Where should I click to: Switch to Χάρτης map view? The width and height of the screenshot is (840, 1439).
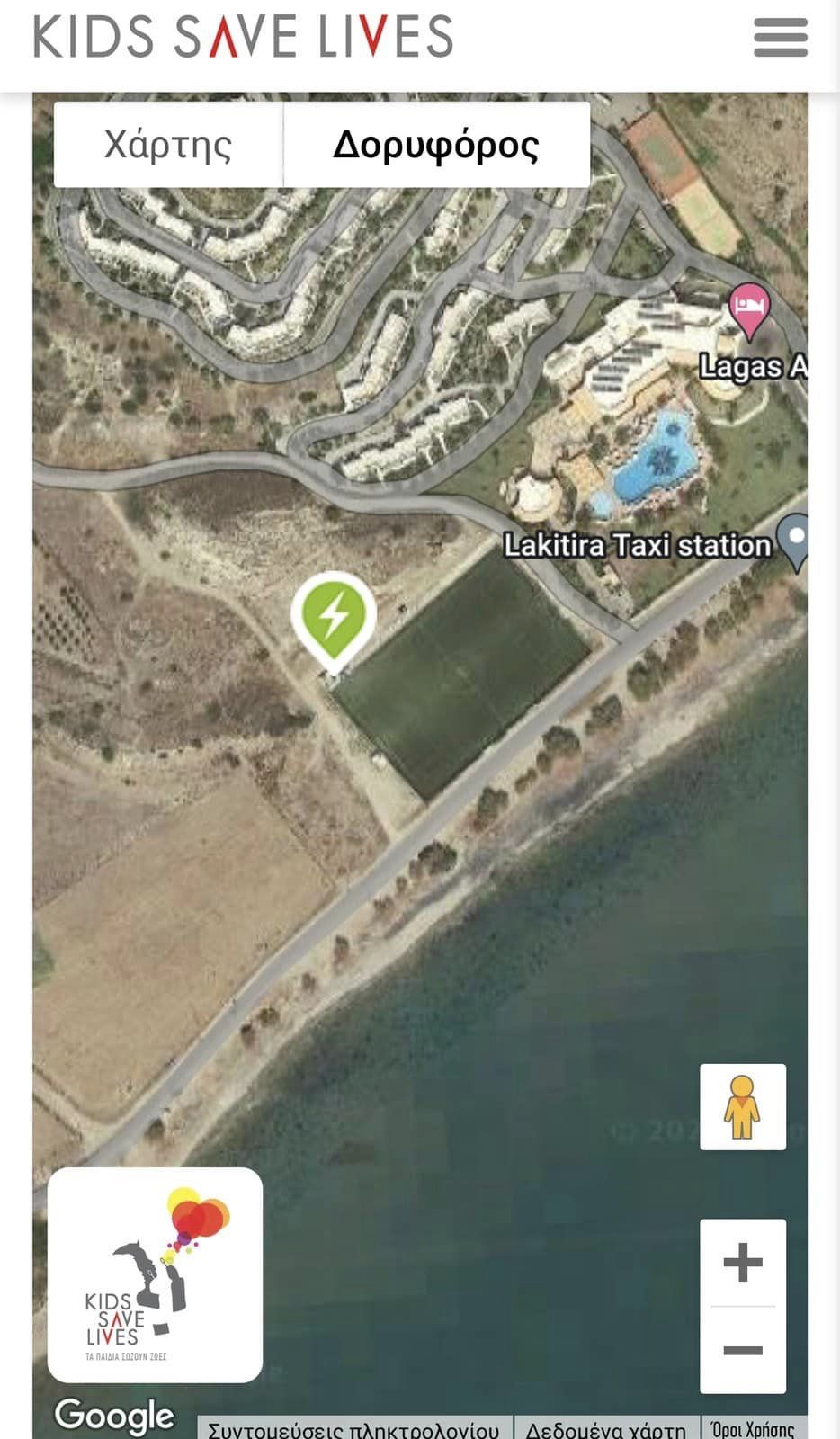tap(168, 145)
